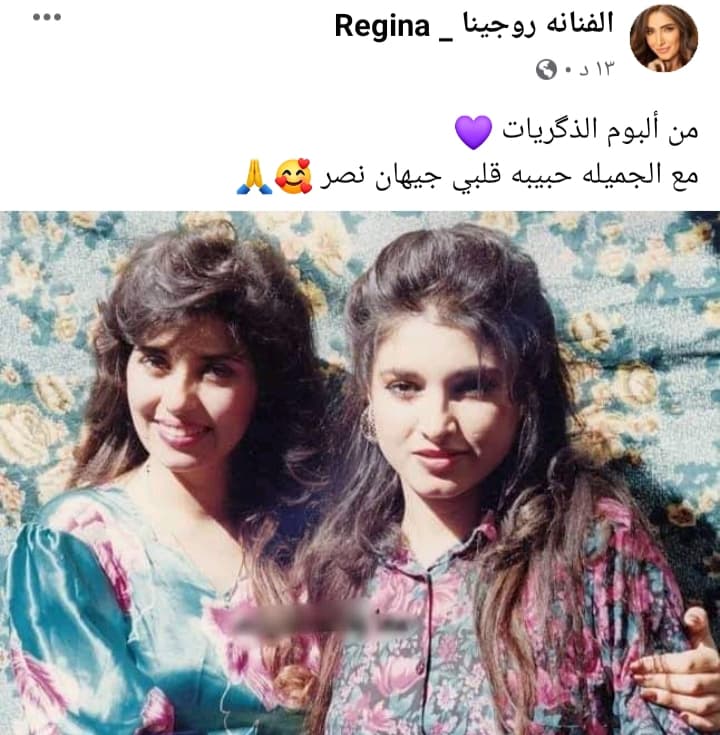Open the post's three-dot options menu
This screenshot has height=735, width=720.
47,17
